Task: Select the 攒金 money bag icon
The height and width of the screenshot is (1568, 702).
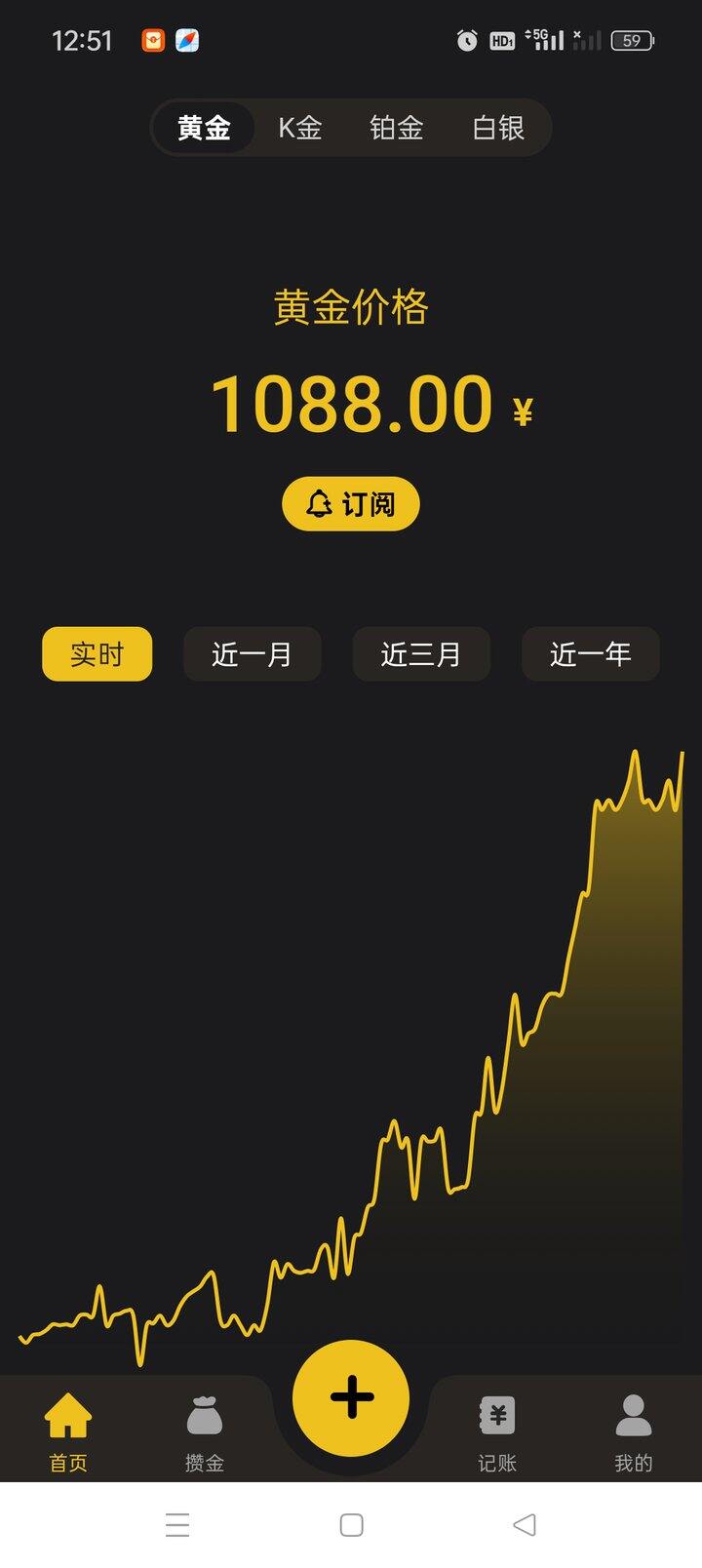Action: point(203,1419)
